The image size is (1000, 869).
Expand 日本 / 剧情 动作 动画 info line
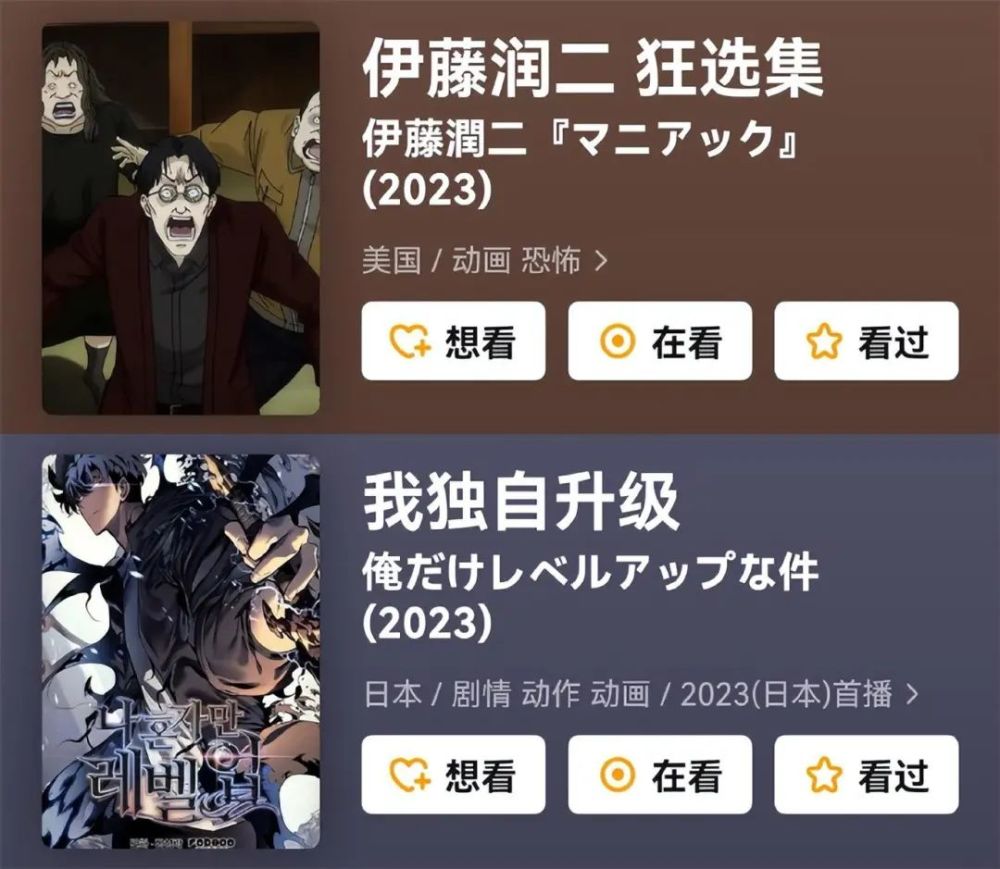click(640, 695)
